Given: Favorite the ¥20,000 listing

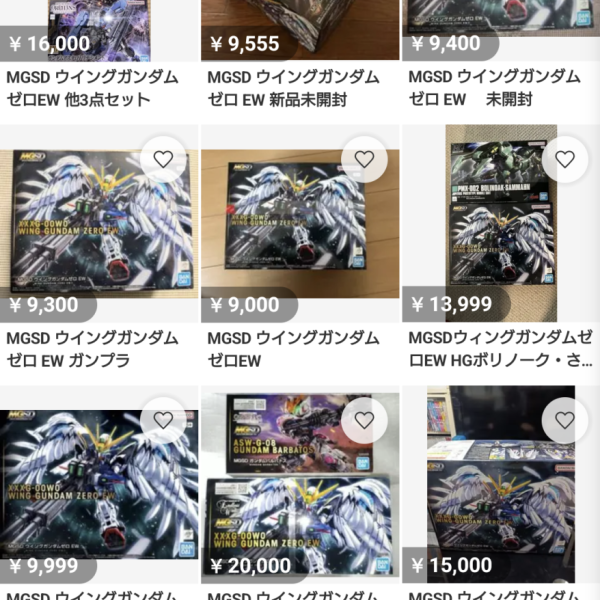Looking at the screenshot, I should coord(364,420).
